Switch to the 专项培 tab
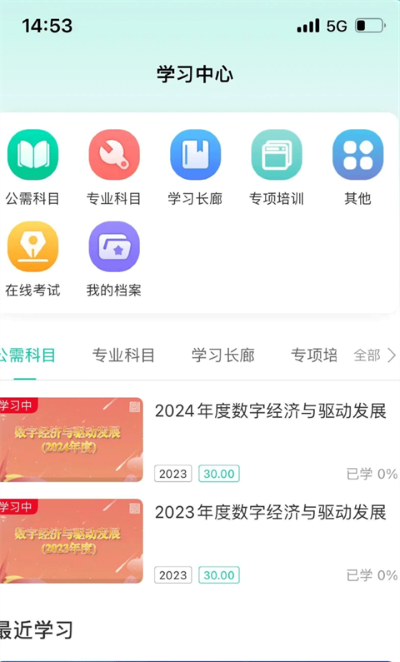The width and height of the screenshot is (400, 662). (314, 355)
